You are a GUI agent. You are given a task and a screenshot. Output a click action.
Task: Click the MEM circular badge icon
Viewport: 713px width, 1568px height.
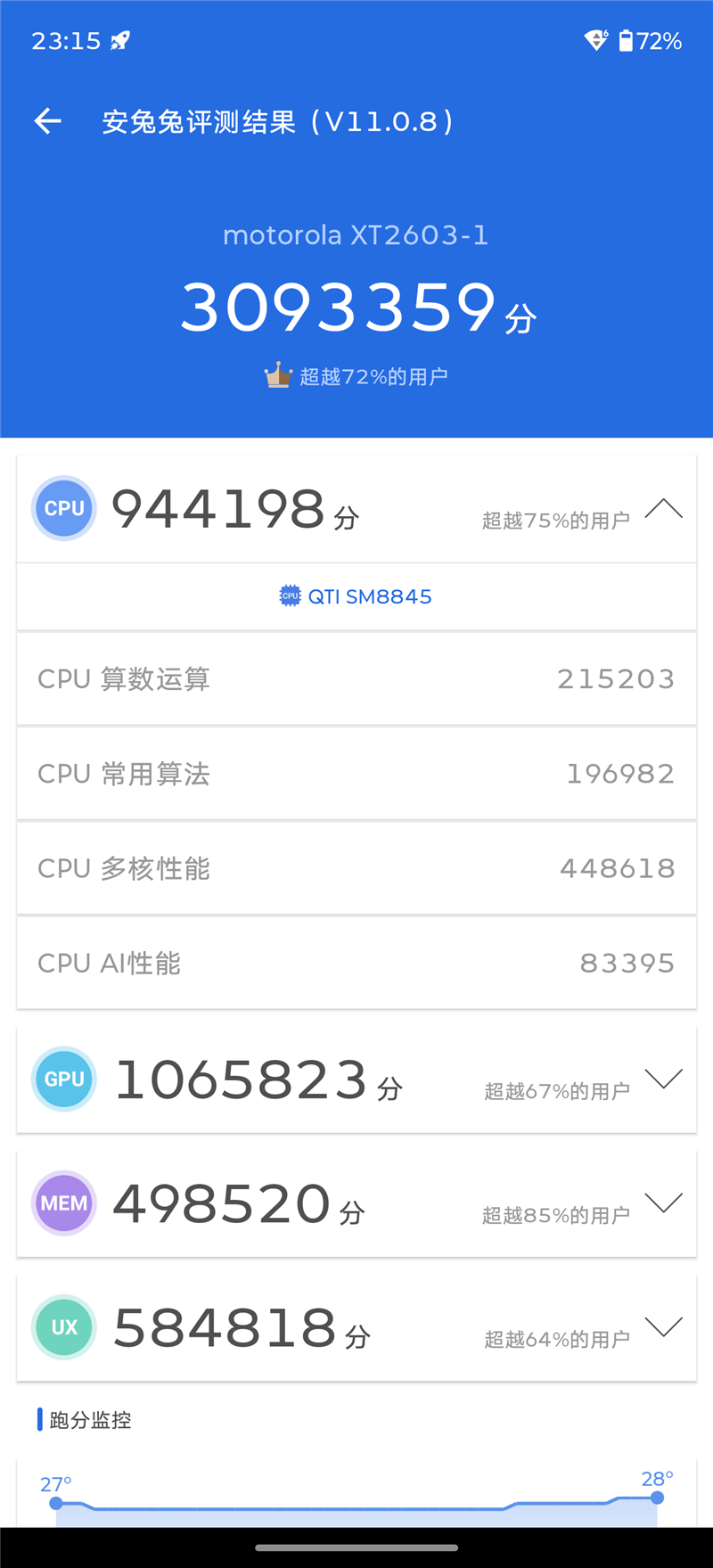coord(63,1203)
